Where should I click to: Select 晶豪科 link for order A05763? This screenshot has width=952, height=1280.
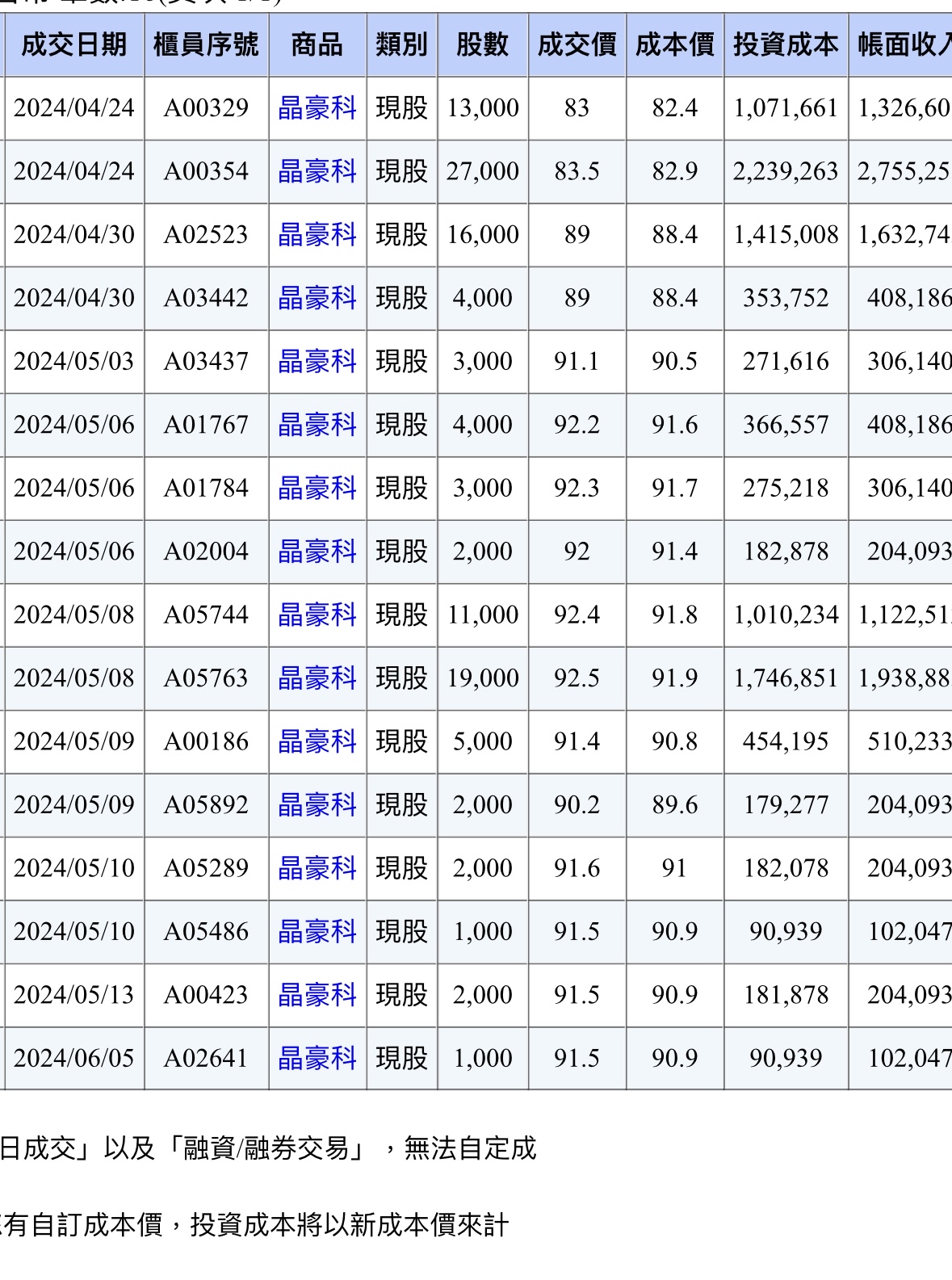point(317,678)
